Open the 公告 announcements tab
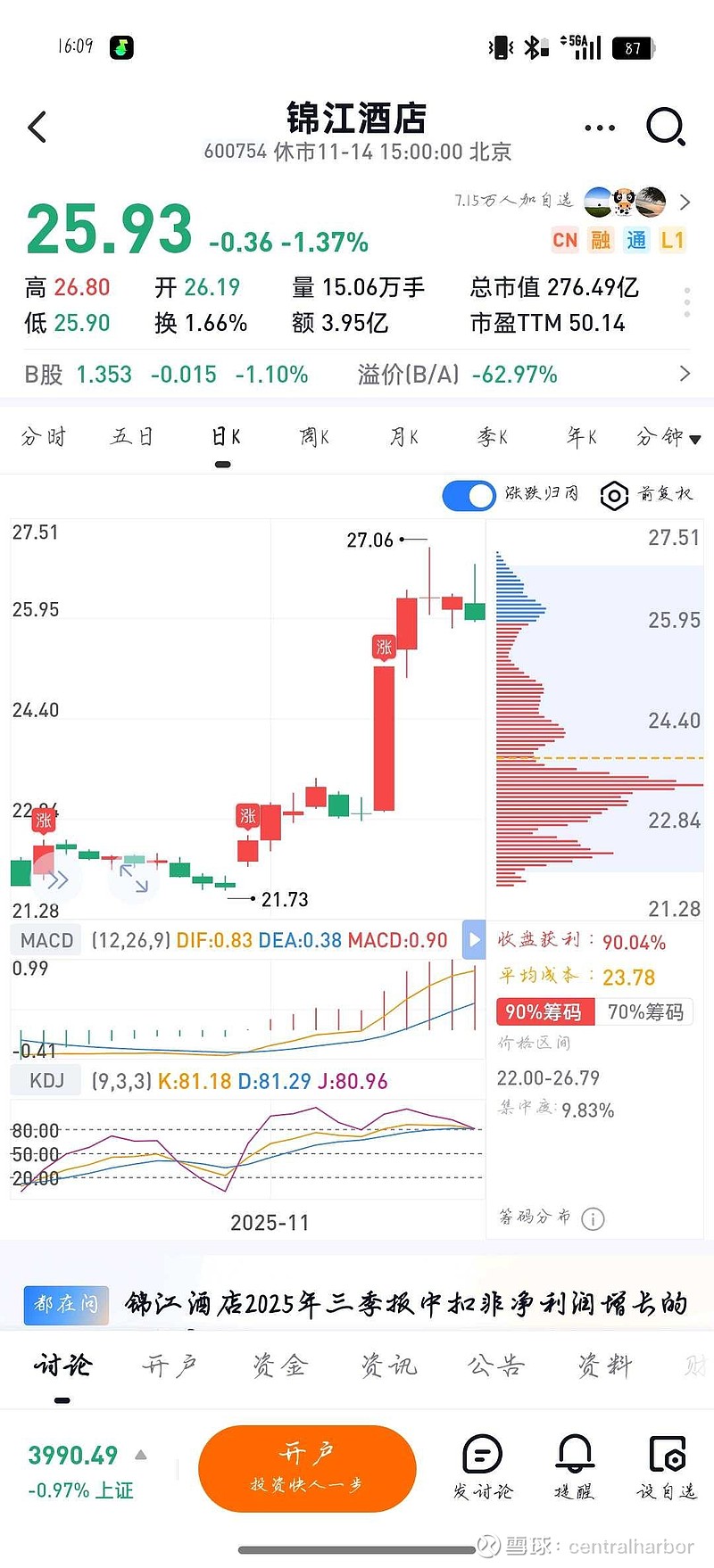Screen dimensions: 714x1568 pos(495,1366)
